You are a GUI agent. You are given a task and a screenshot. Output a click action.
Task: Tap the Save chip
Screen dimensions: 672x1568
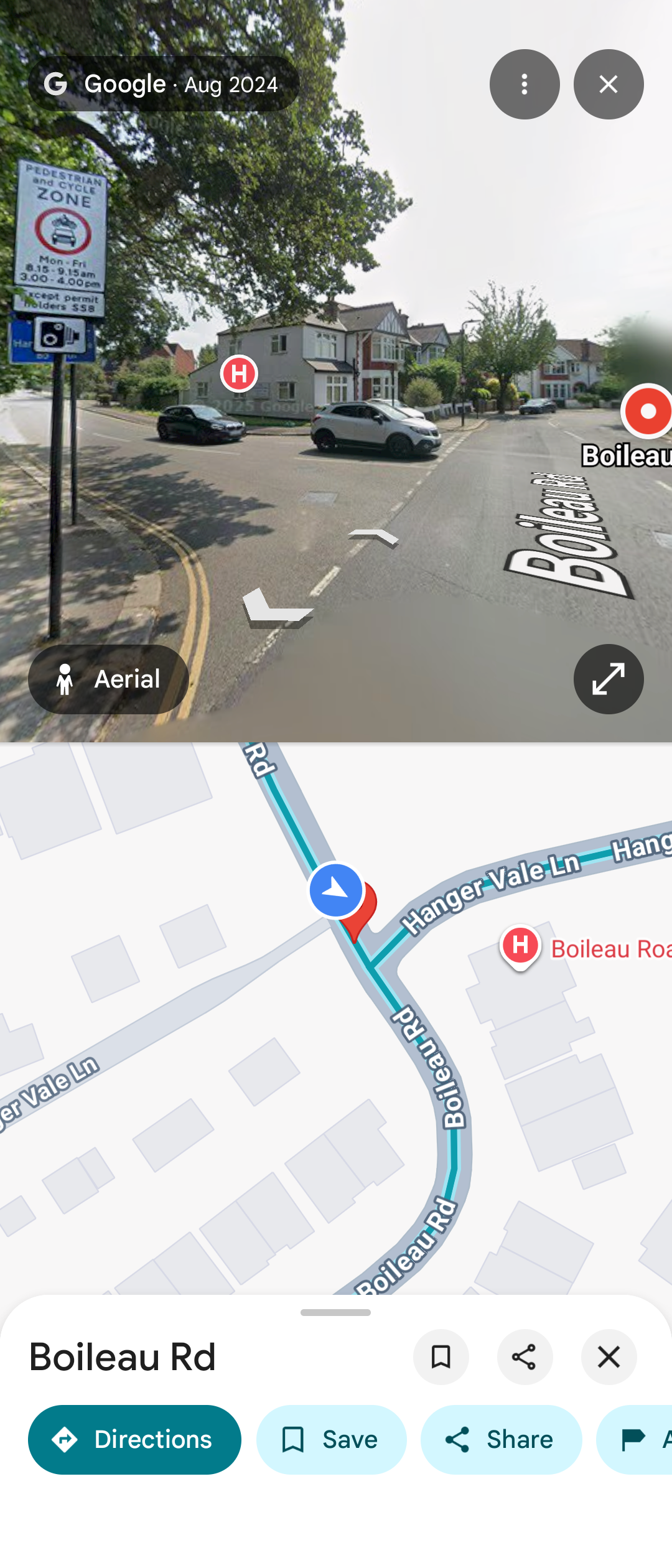[331, 1439]
